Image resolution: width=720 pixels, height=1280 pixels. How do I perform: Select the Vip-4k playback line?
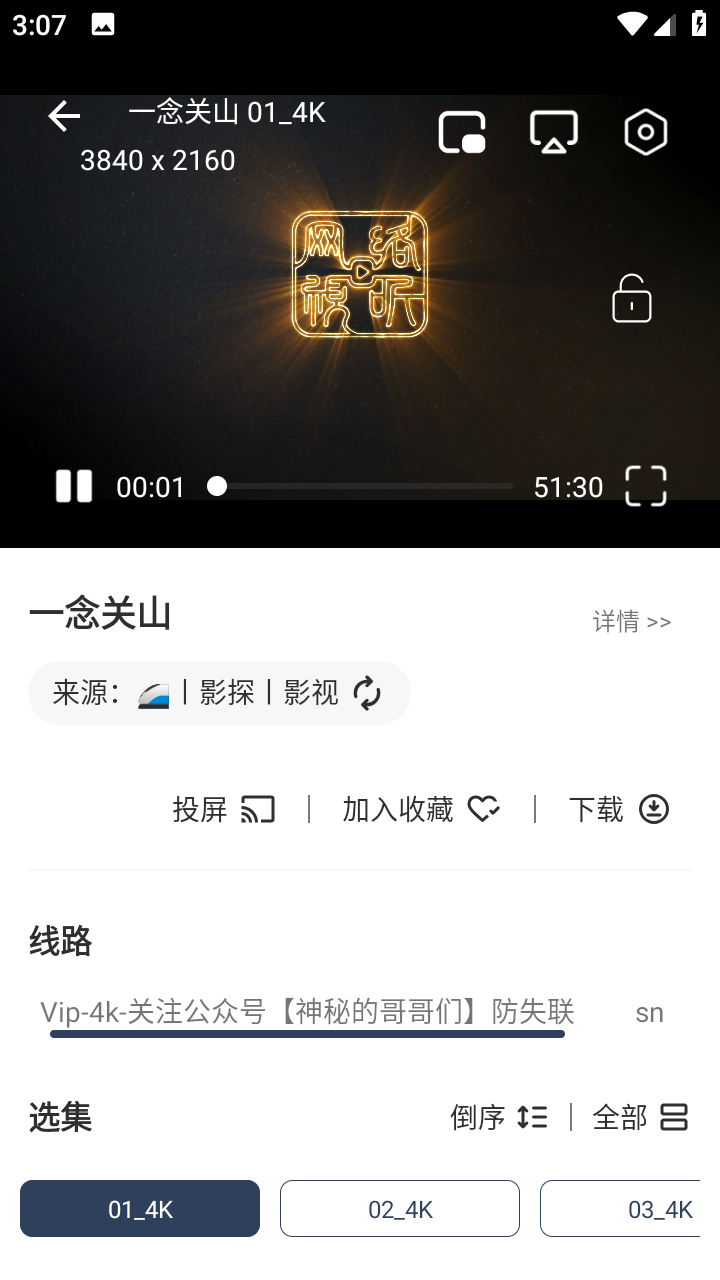(x=305, y=1013)
